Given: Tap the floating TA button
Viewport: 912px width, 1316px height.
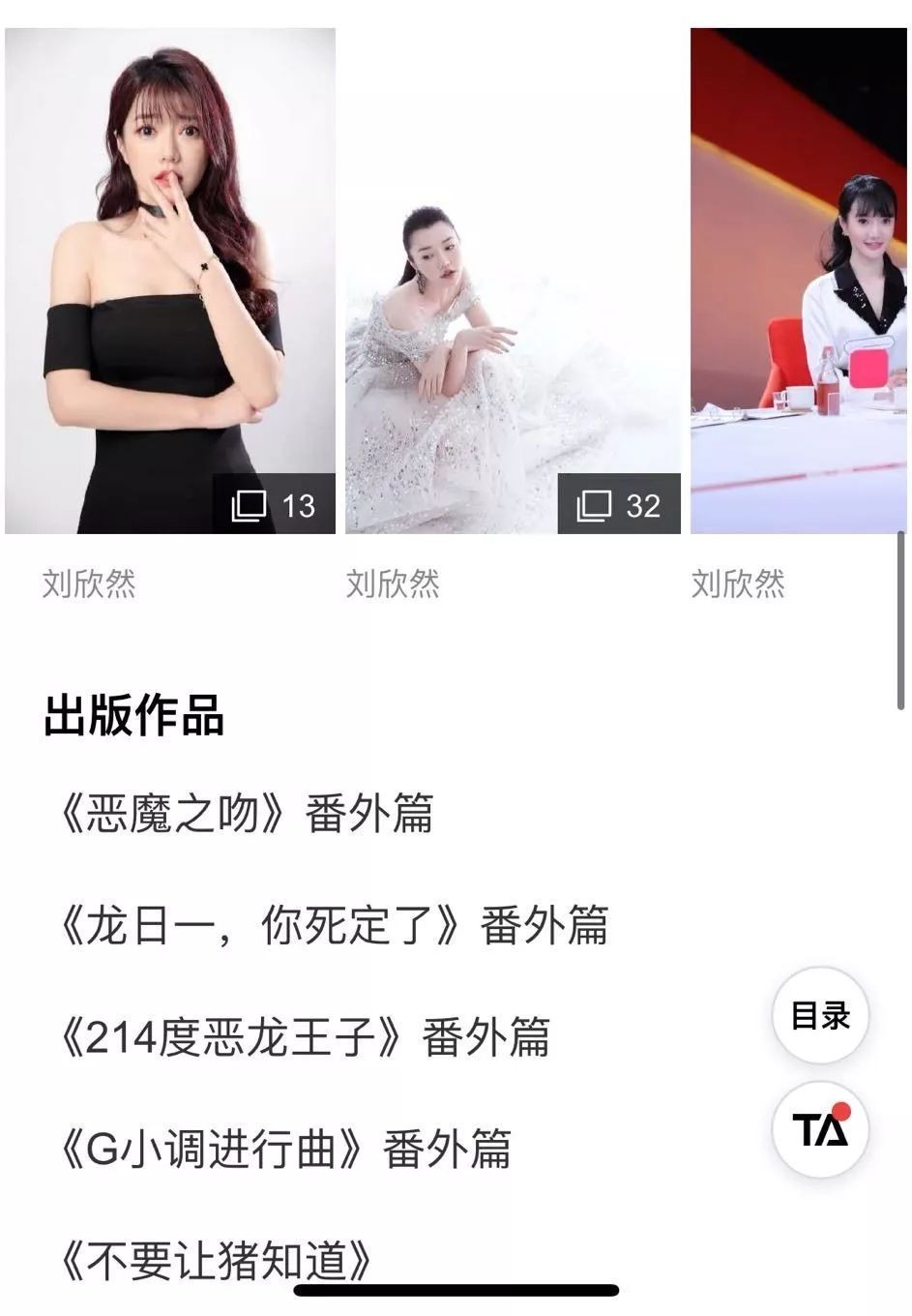Looking at the screenshot, I should tap(820, 1129).
